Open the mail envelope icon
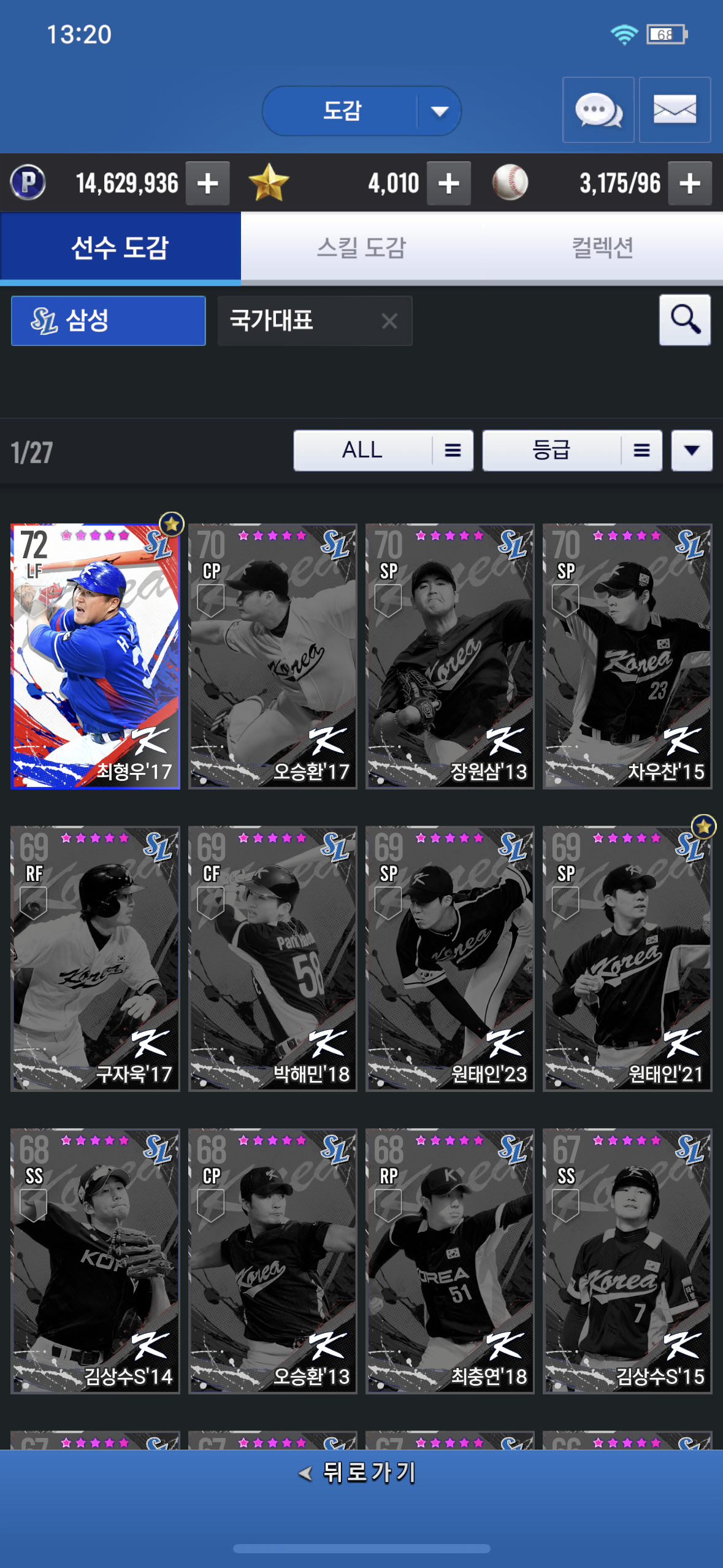 (675, 110)
